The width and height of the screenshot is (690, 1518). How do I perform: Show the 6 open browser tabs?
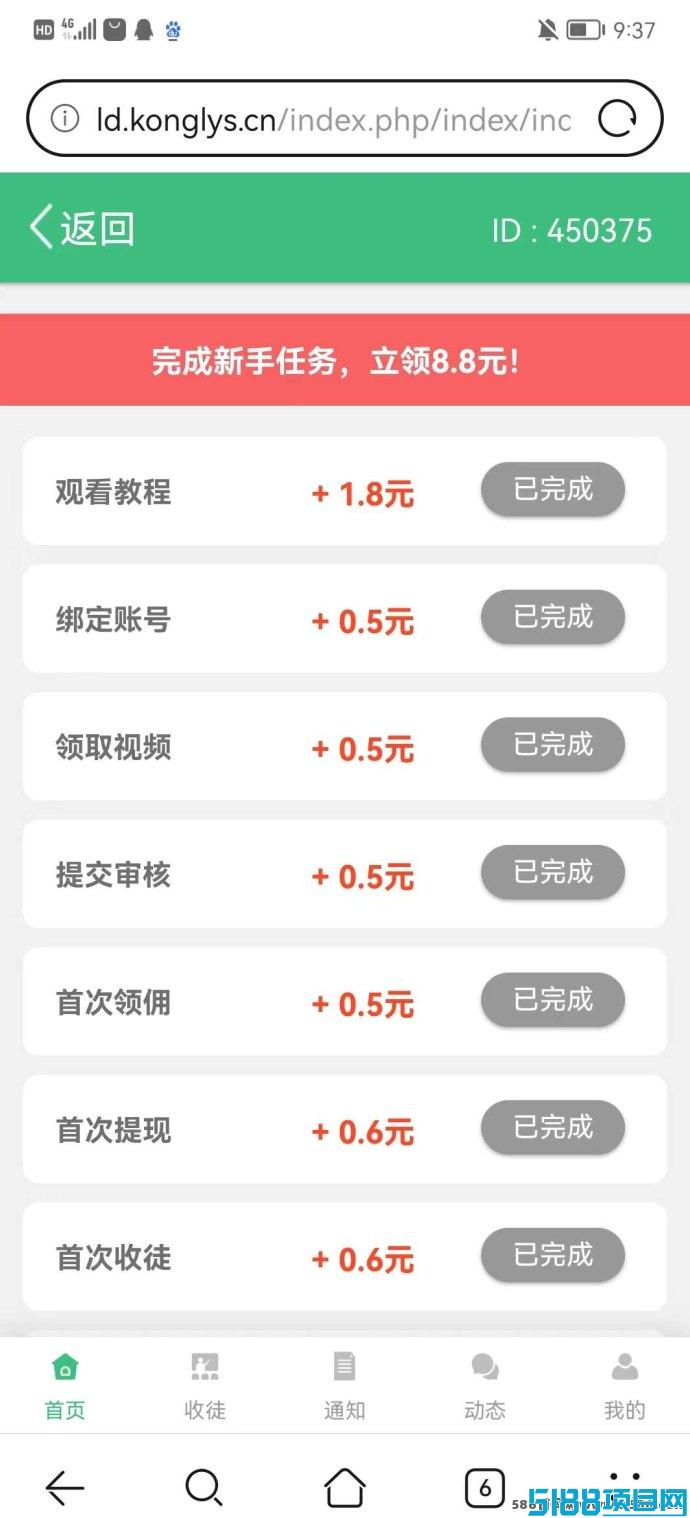485,1488
